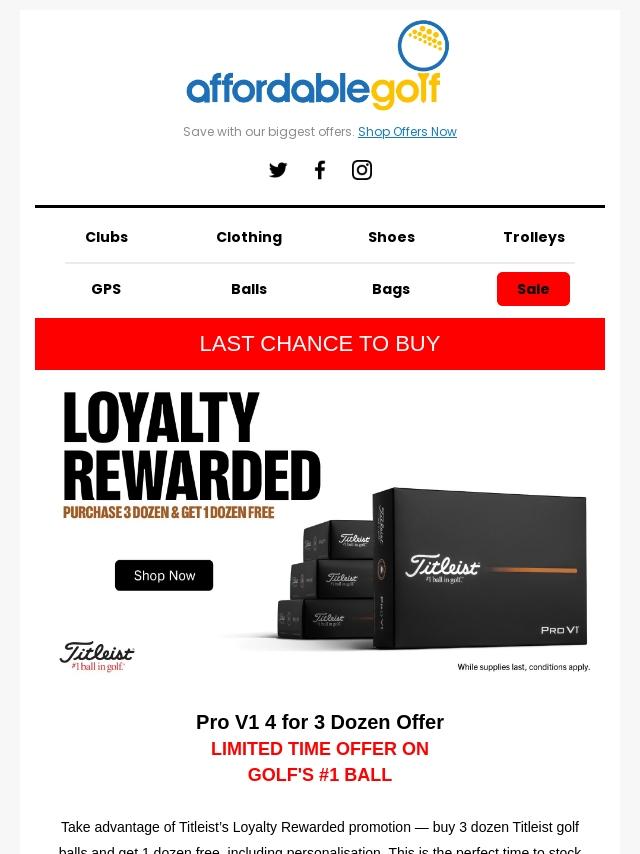View the Trolleys category

coord(534,237)
